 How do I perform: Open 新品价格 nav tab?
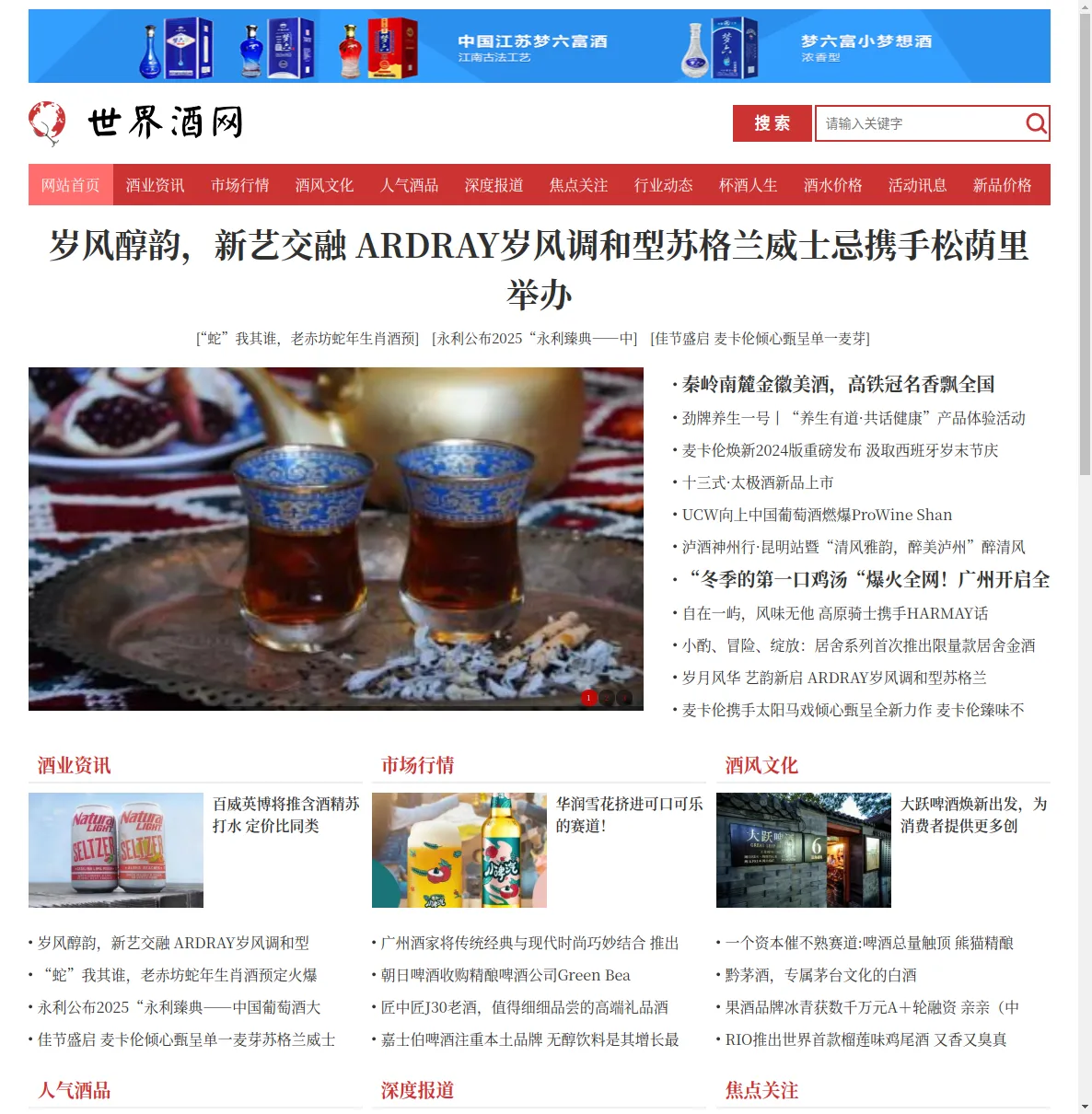point(1003,185)
